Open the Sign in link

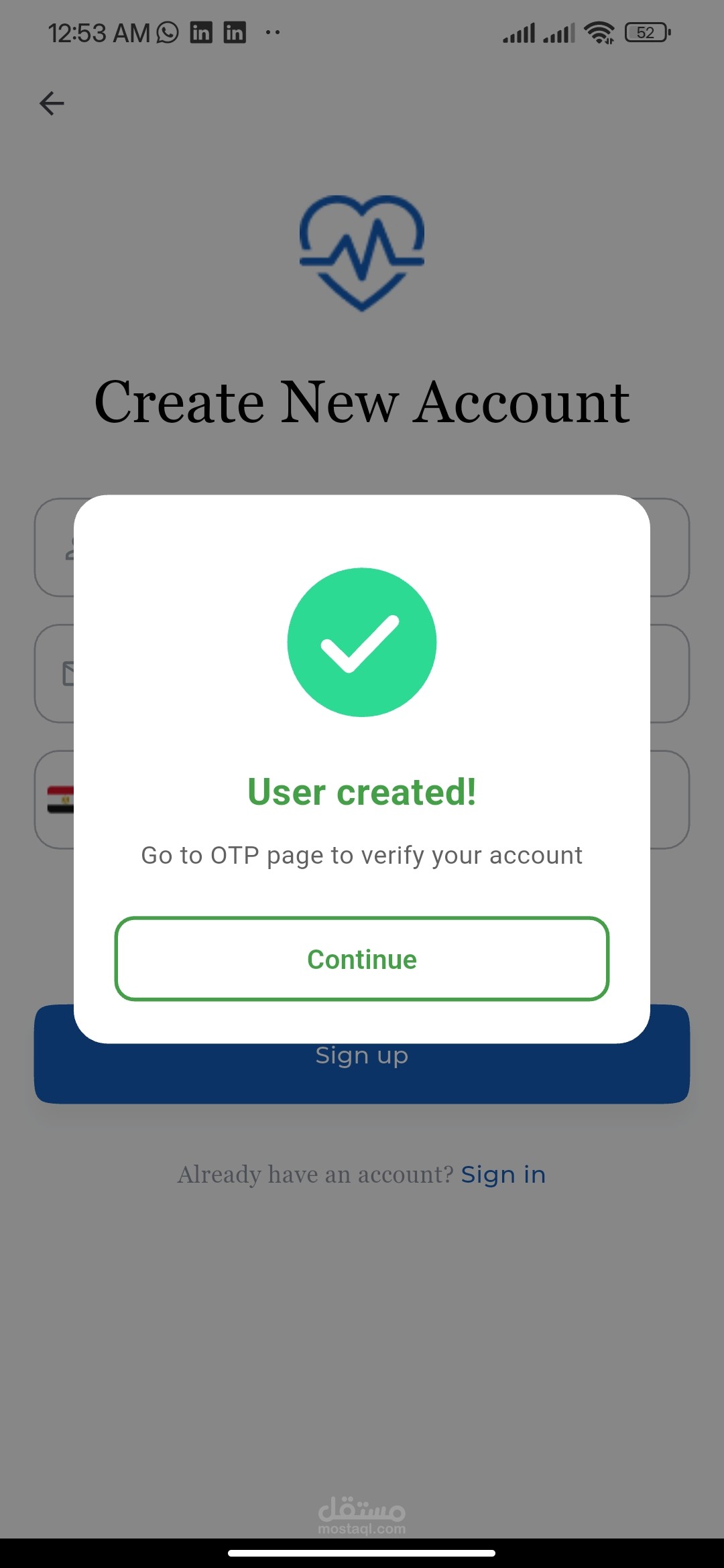pyautogui.click(x=503, y=1175)
